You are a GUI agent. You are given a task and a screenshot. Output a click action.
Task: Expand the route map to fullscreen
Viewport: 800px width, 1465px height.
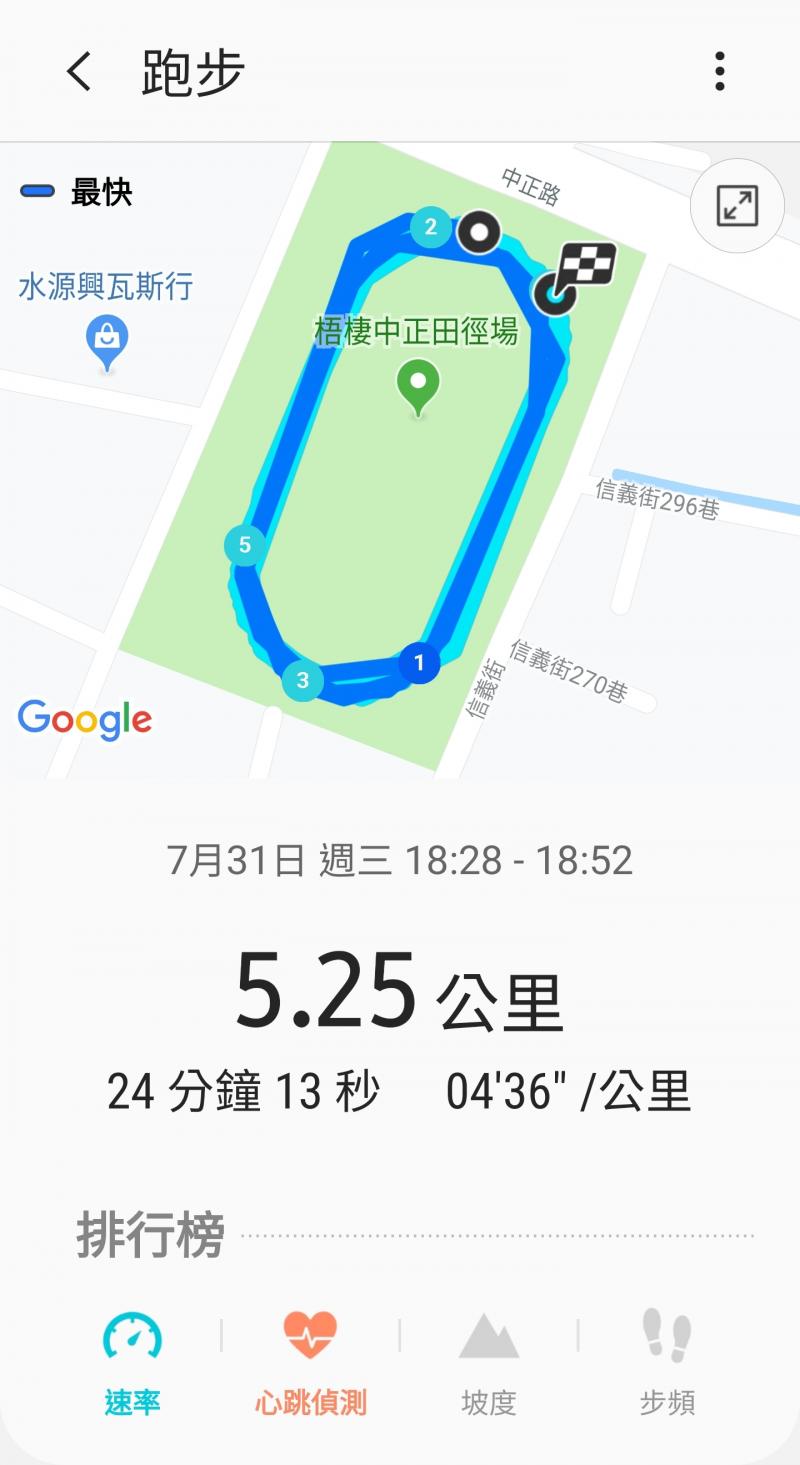(737, 207)
